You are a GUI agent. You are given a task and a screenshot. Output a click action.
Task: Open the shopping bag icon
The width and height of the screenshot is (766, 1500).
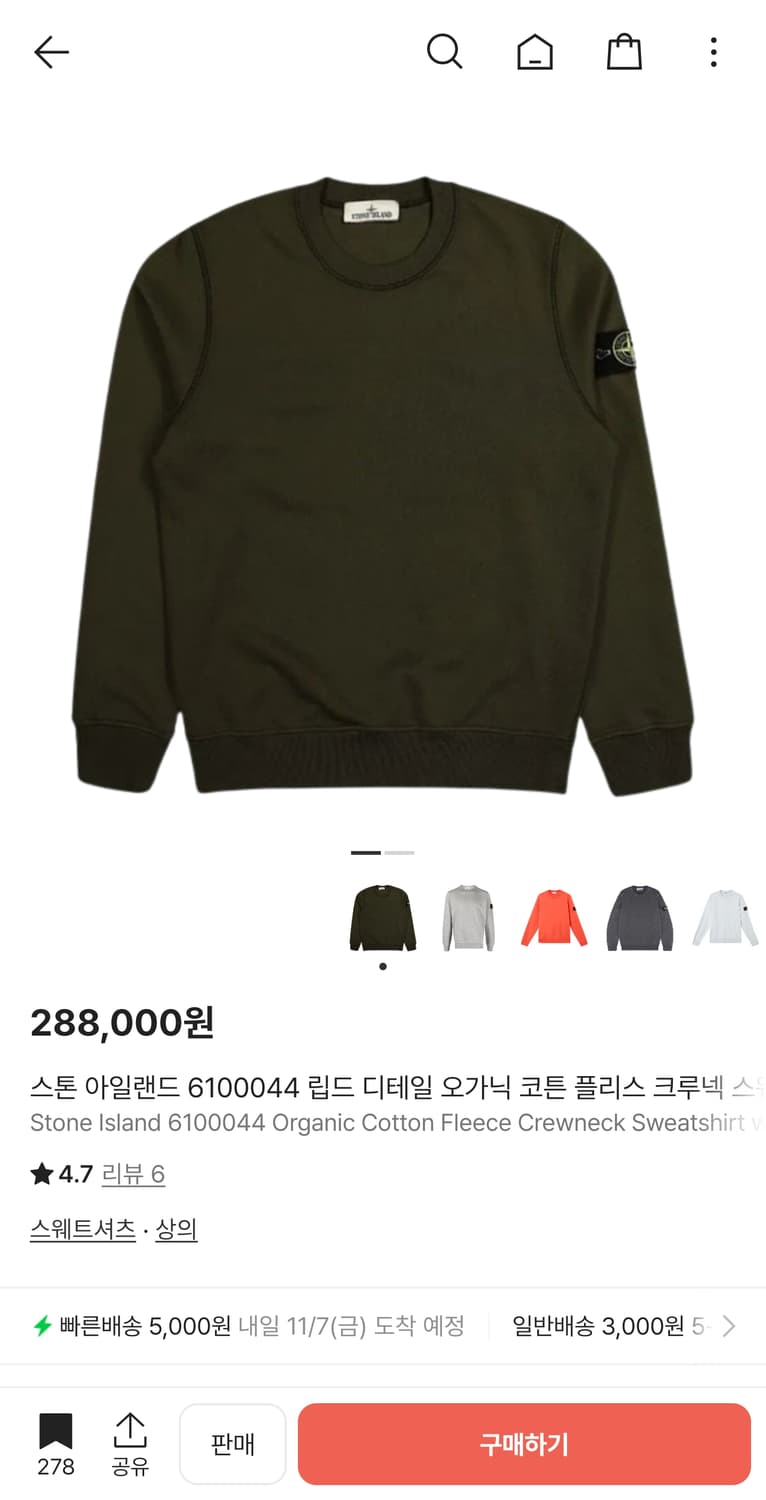coord(624,52)
